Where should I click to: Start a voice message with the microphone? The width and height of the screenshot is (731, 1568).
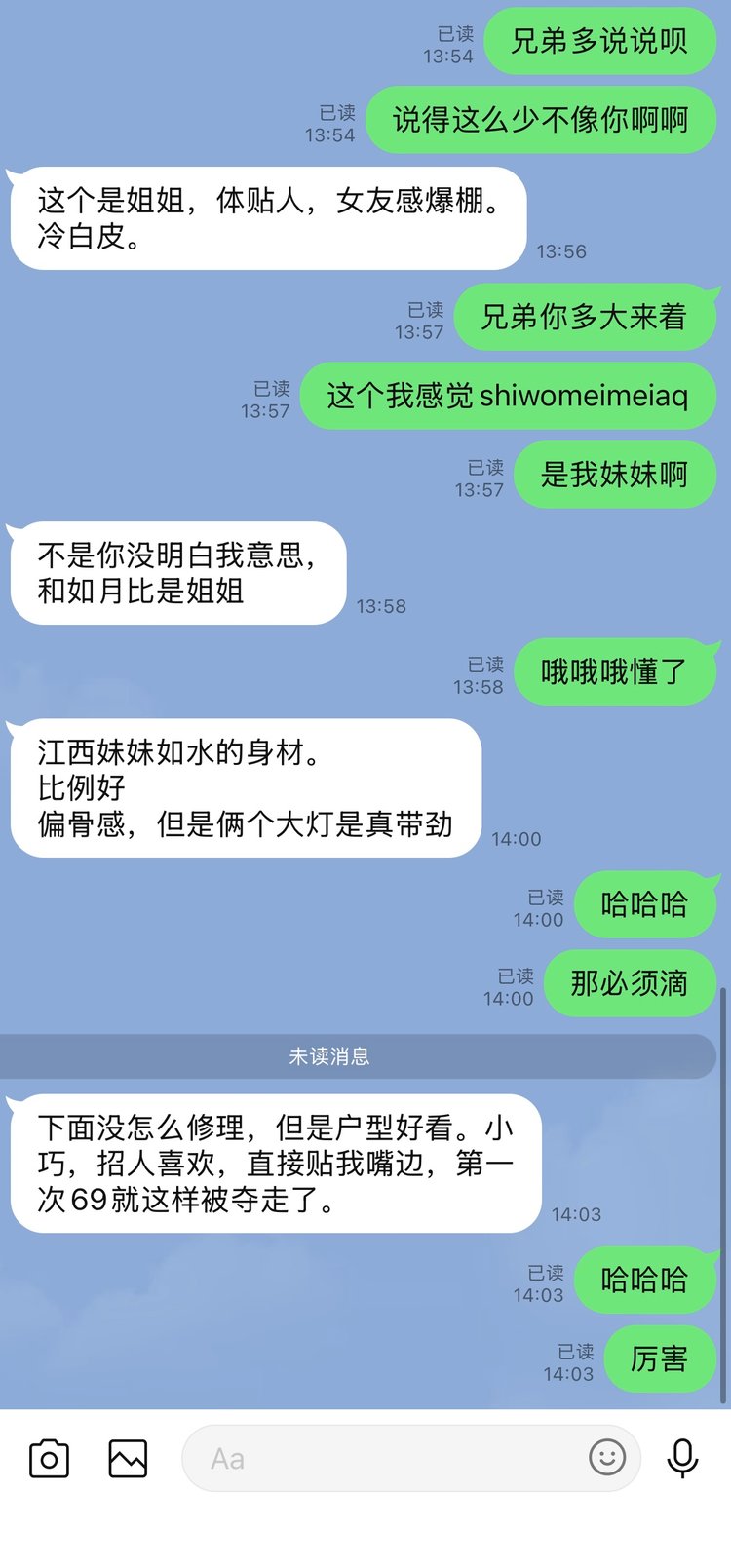point(682,1458)
